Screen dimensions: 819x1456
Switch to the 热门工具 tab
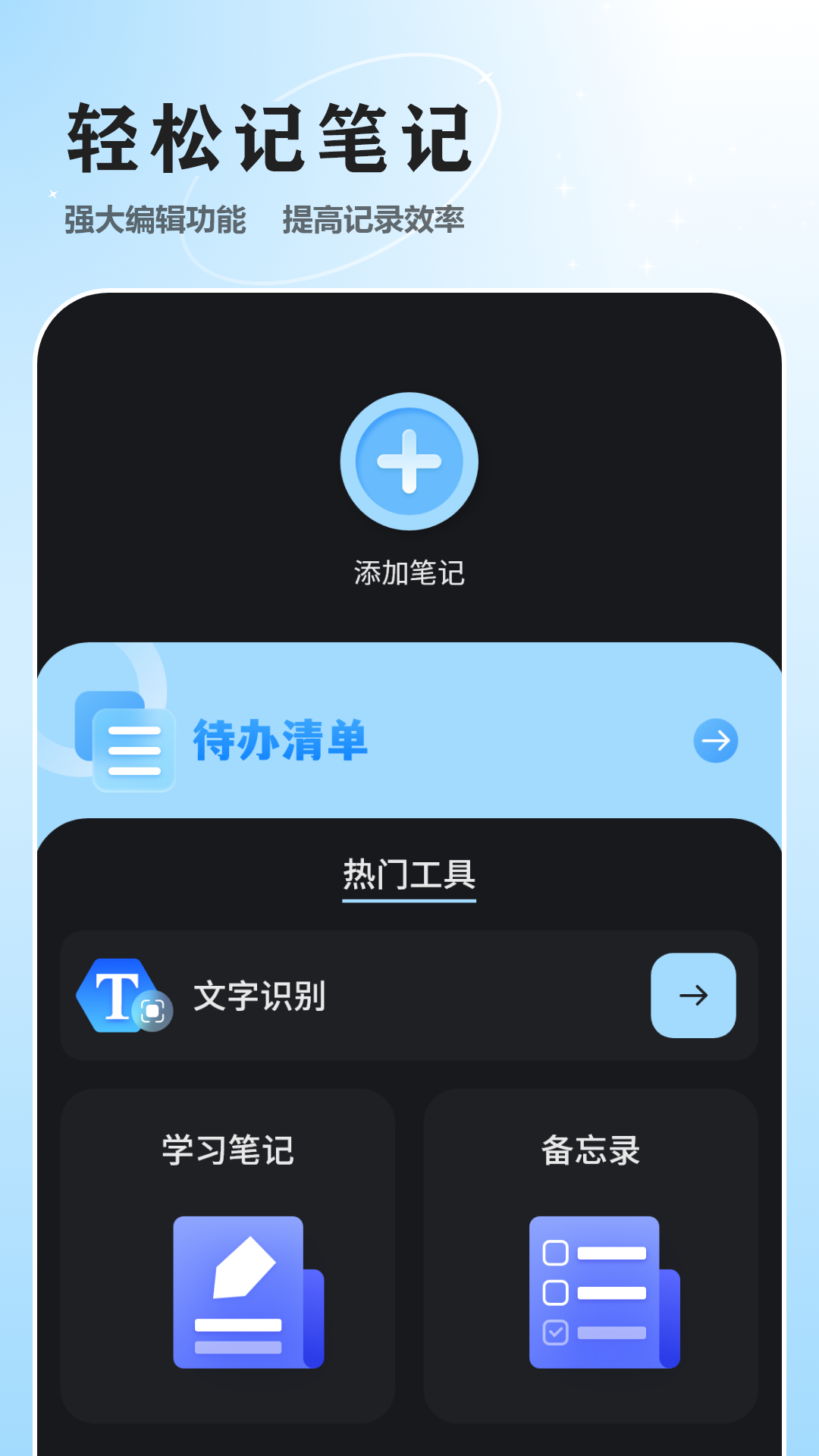click(x=409, y=874)
